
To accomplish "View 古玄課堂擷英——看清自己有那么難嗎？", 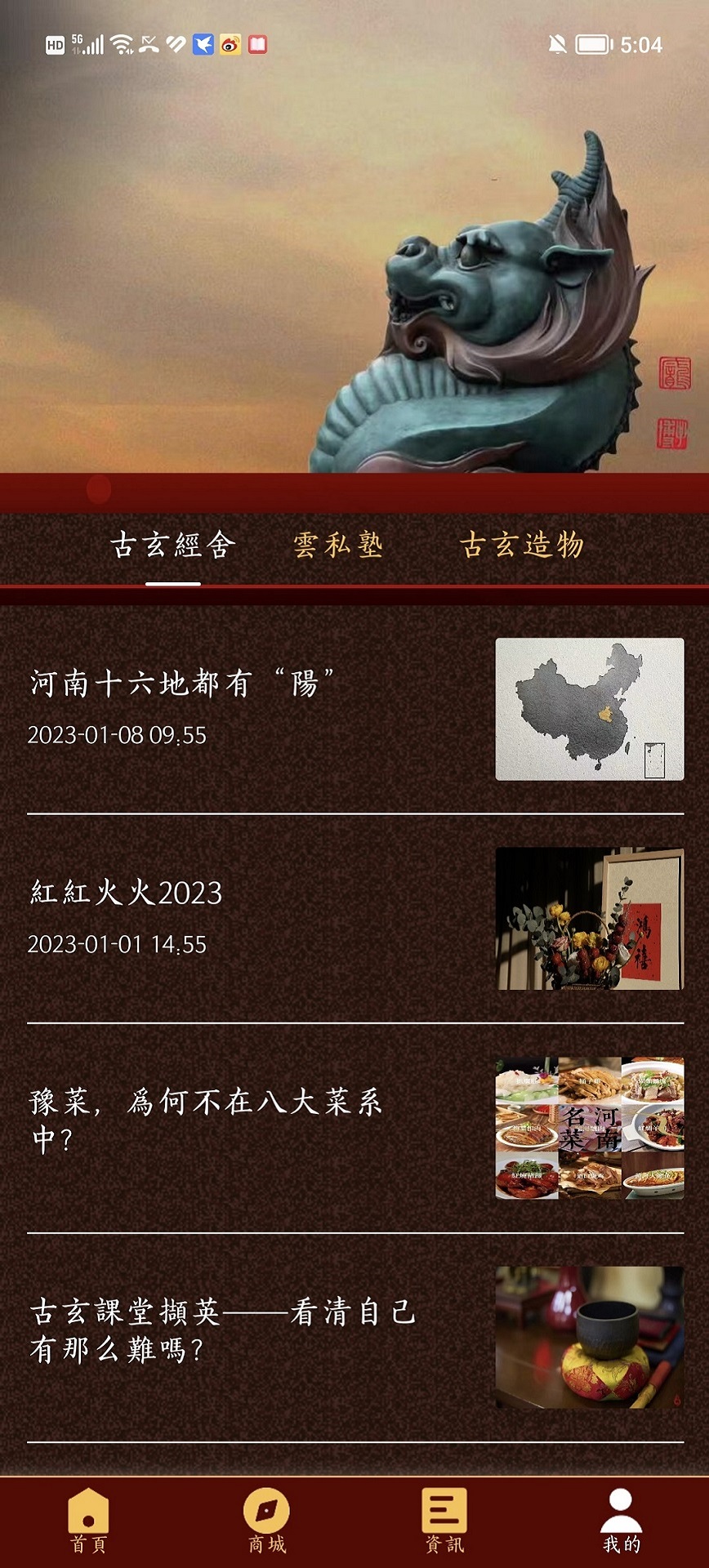I will [222, 1330].
